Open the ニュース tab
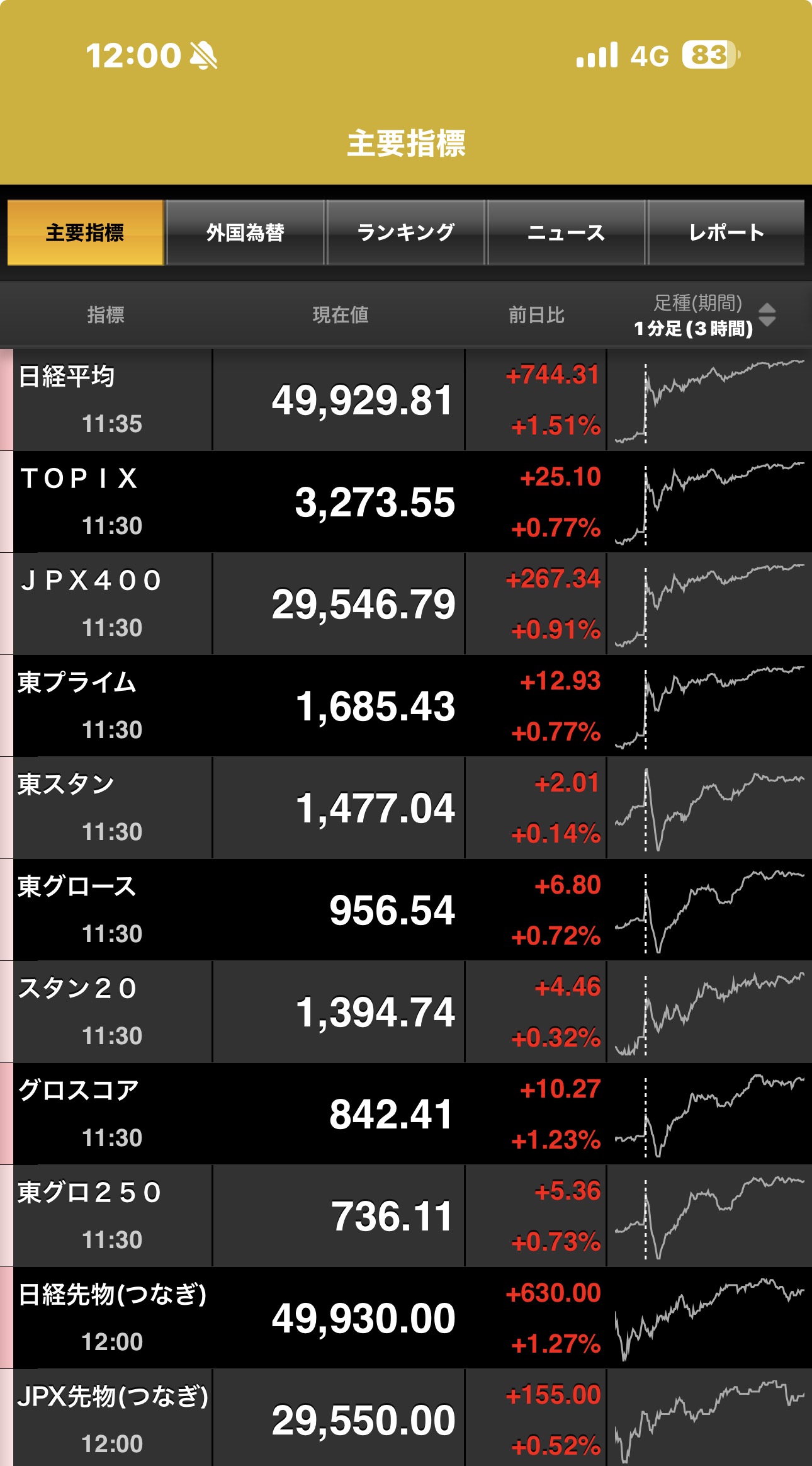Viewport: 812px width, 1466px height. 566,232
